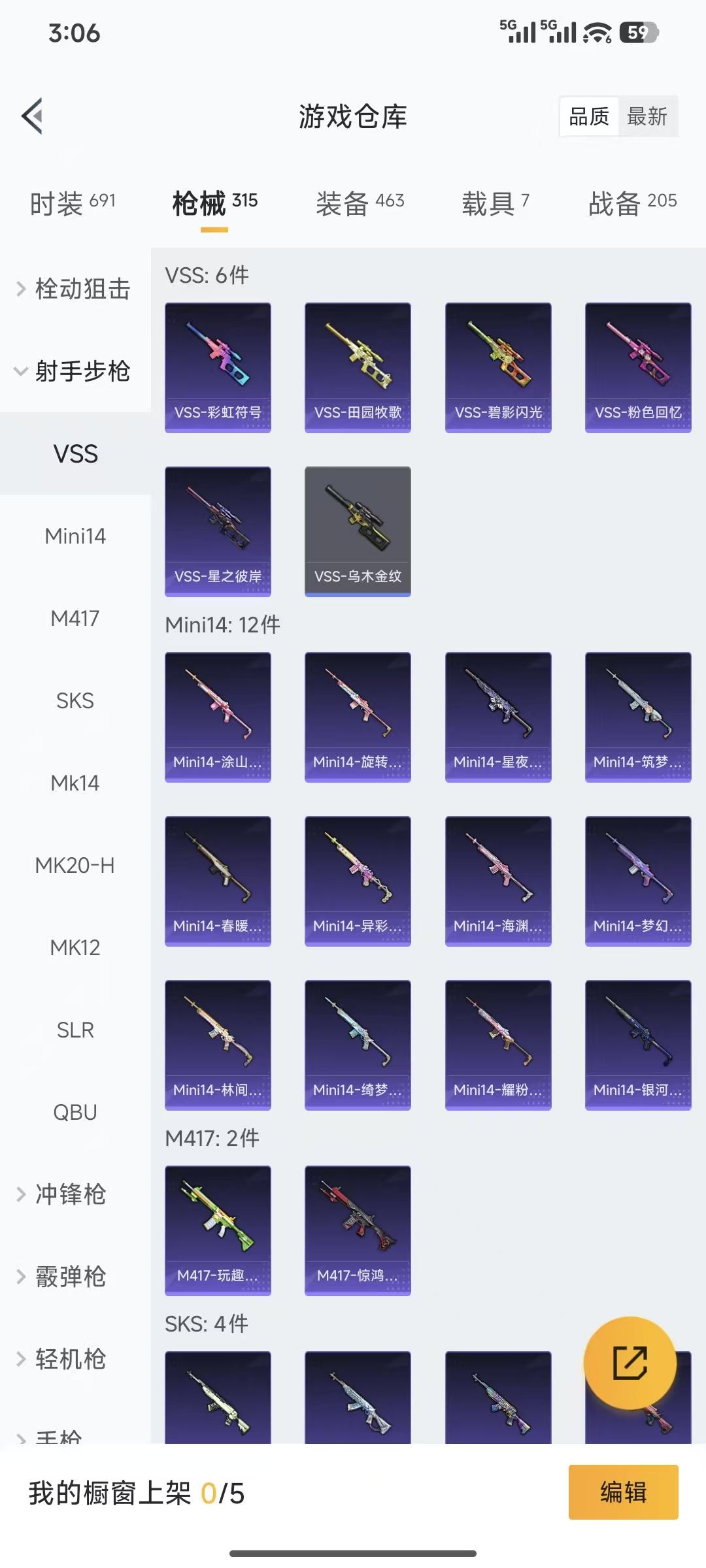706x1568 pixels.
Task: Open the VSS-彩虹符号 skin
Action: point(218,367)
